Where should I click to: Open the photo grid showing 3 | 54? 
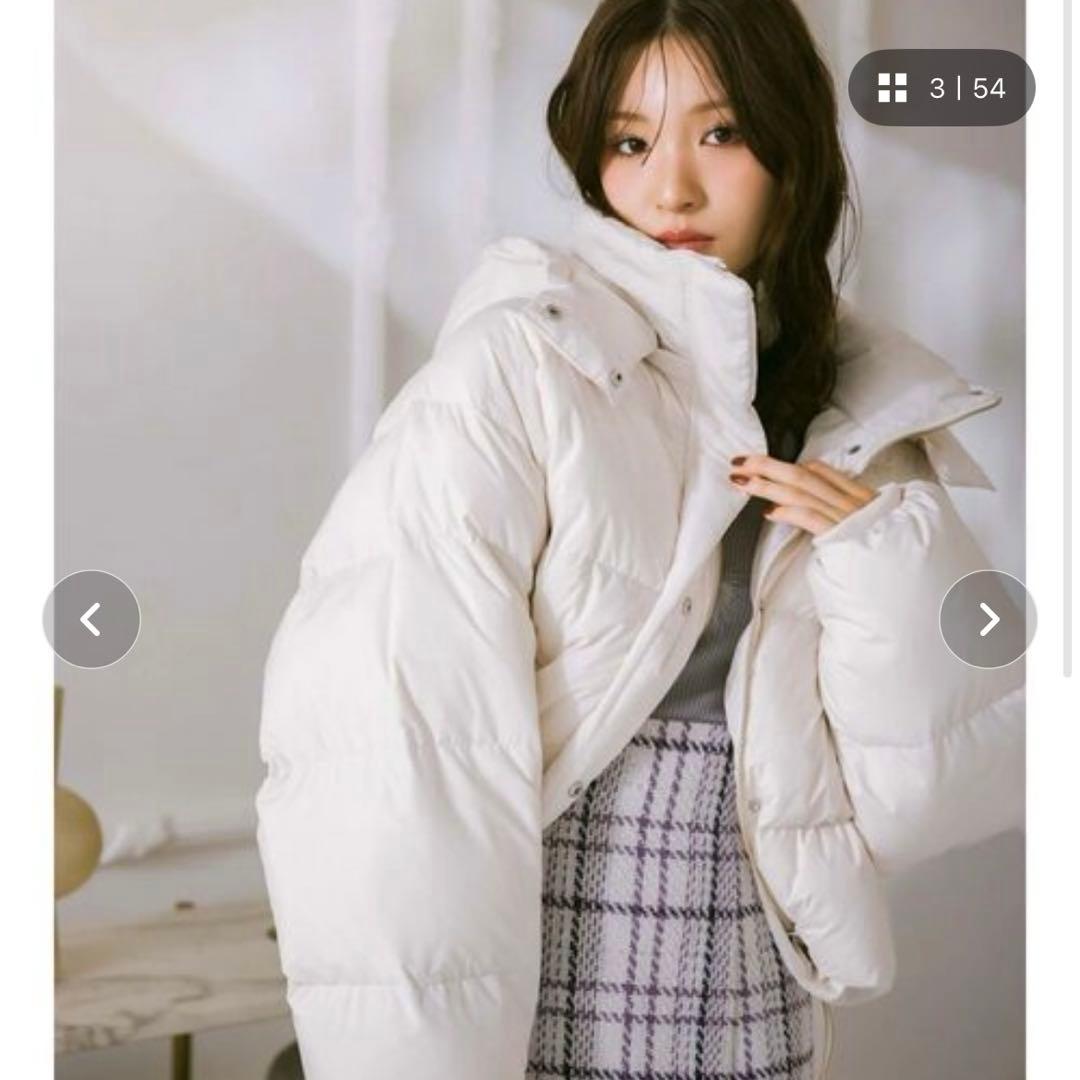(x=941, y=88)
